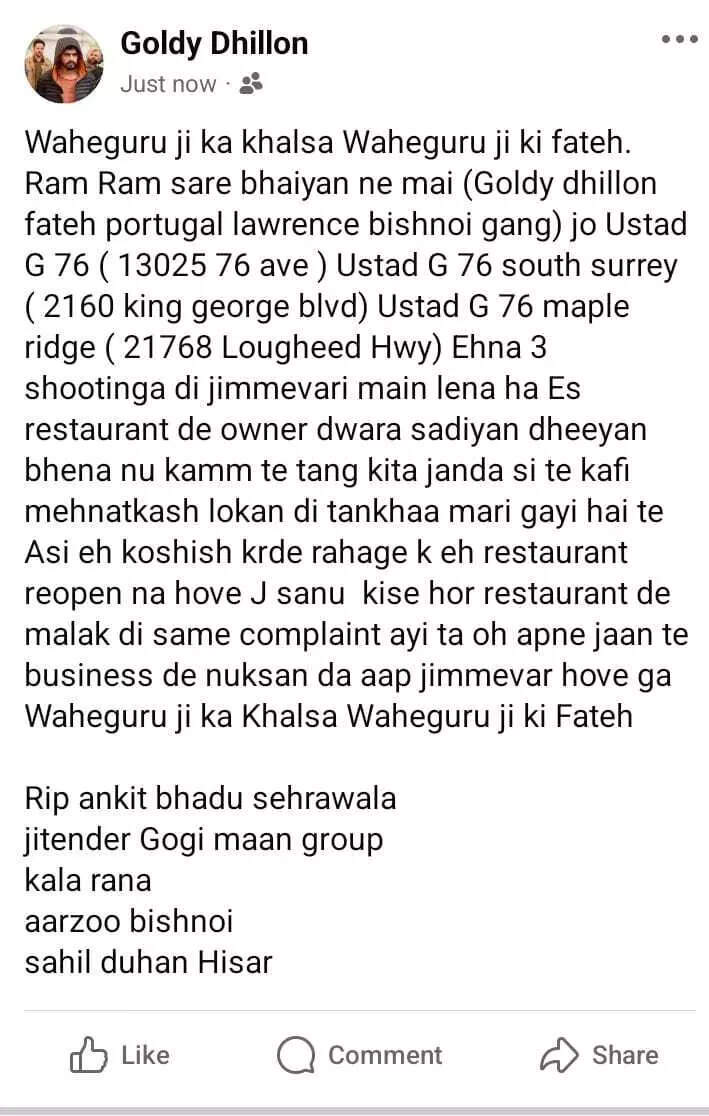
Task: Comment on this post
Action: point(360,1055)
